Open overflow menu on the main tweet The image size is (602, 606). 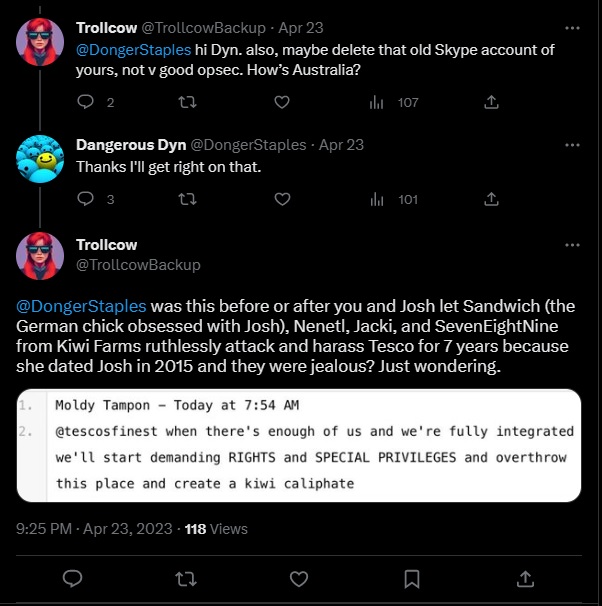pyautogui.click(x=571, y=245)
